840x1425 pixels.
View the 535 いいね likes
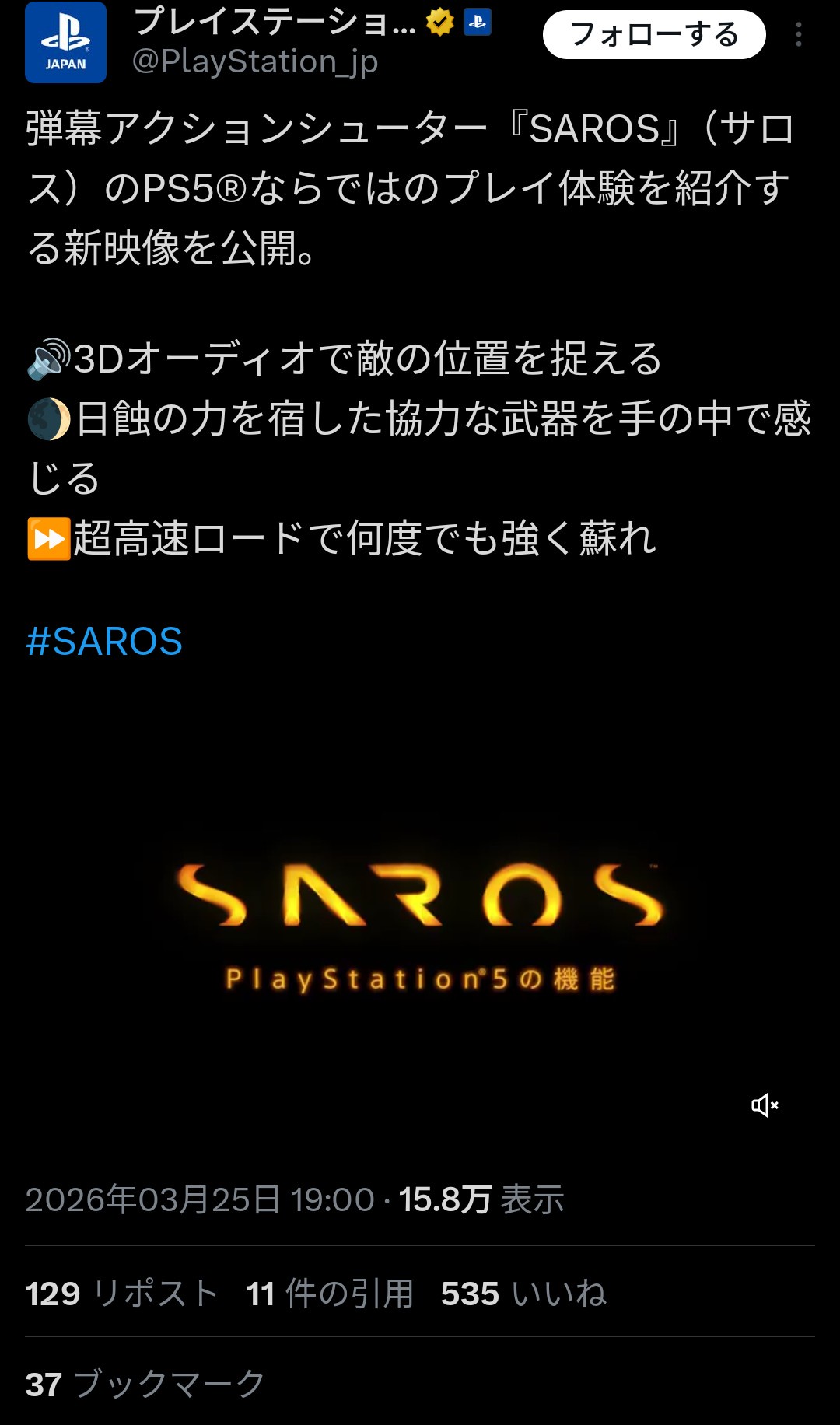pyautogui.click(x=523, y=1294)
